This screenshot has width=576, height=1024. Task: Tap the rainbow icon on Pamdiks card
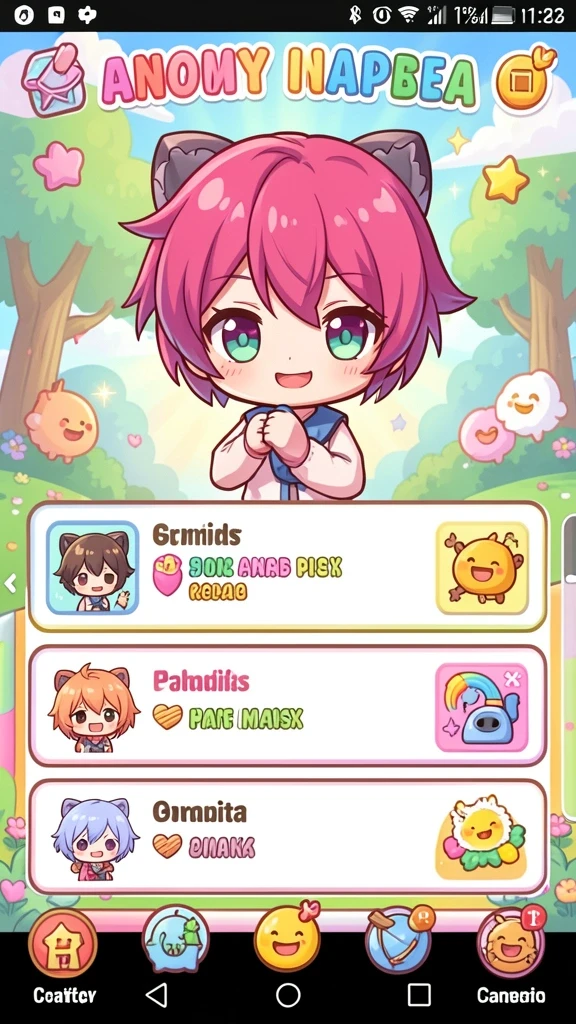tap(482, 707)
